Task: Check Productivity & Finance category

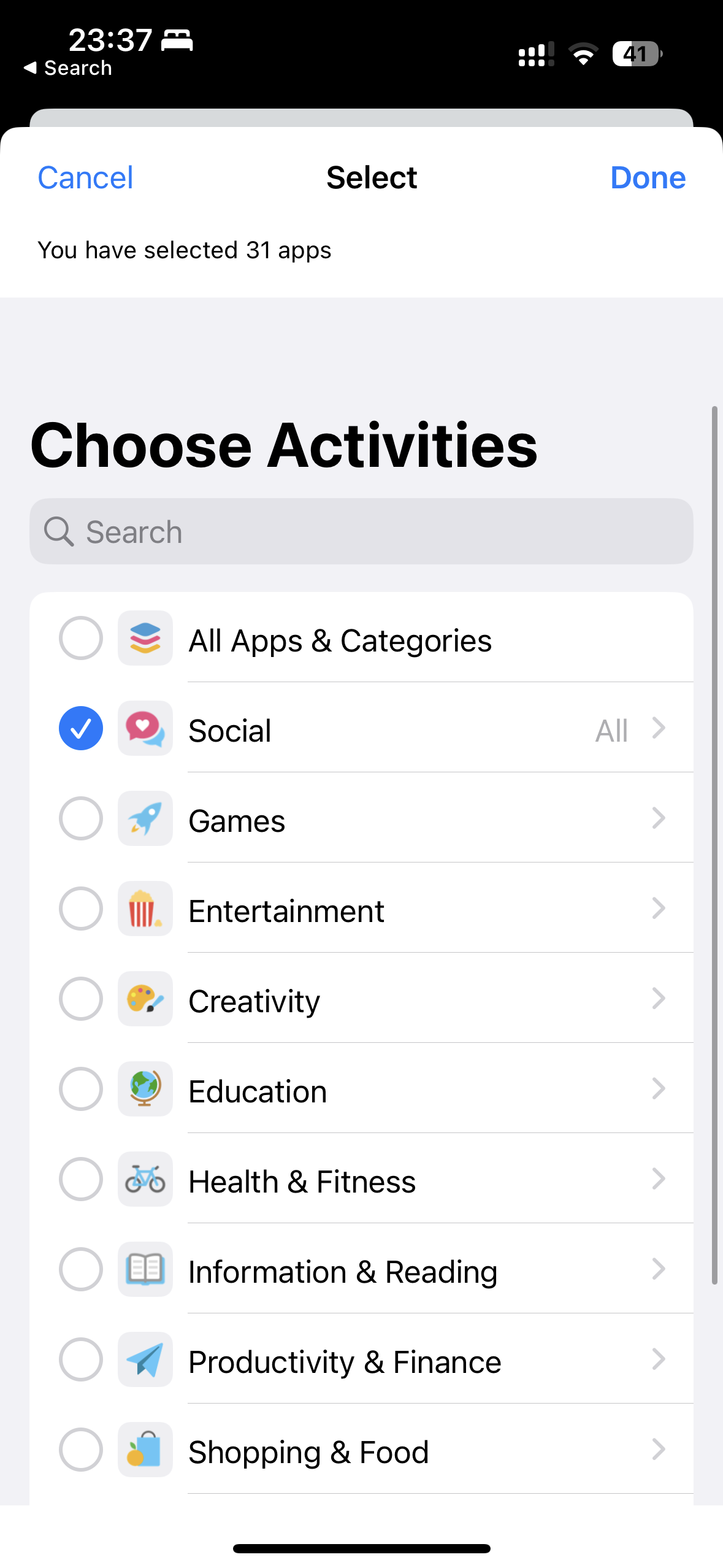Action: click(81, 1359)
